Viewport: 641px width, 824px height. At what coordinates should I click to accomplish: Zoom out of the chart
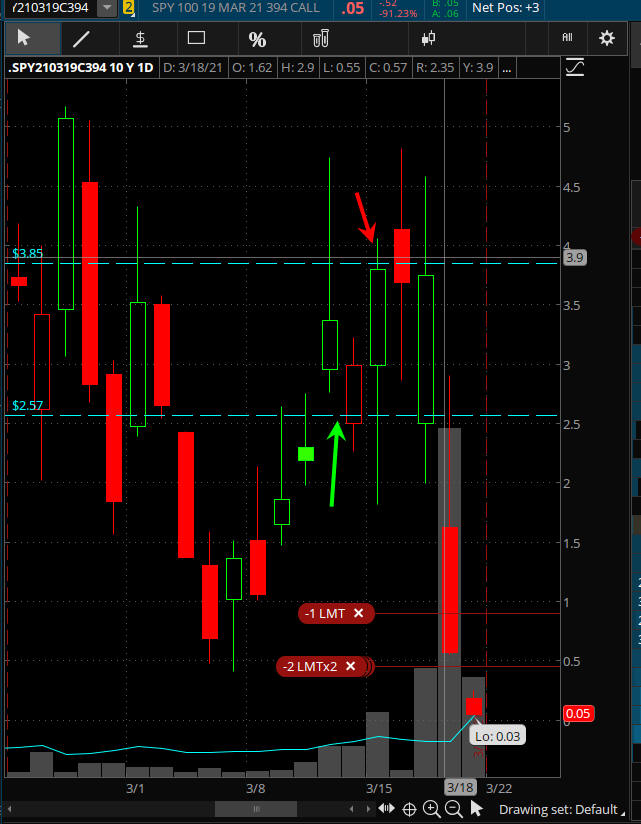pos(454,808)
